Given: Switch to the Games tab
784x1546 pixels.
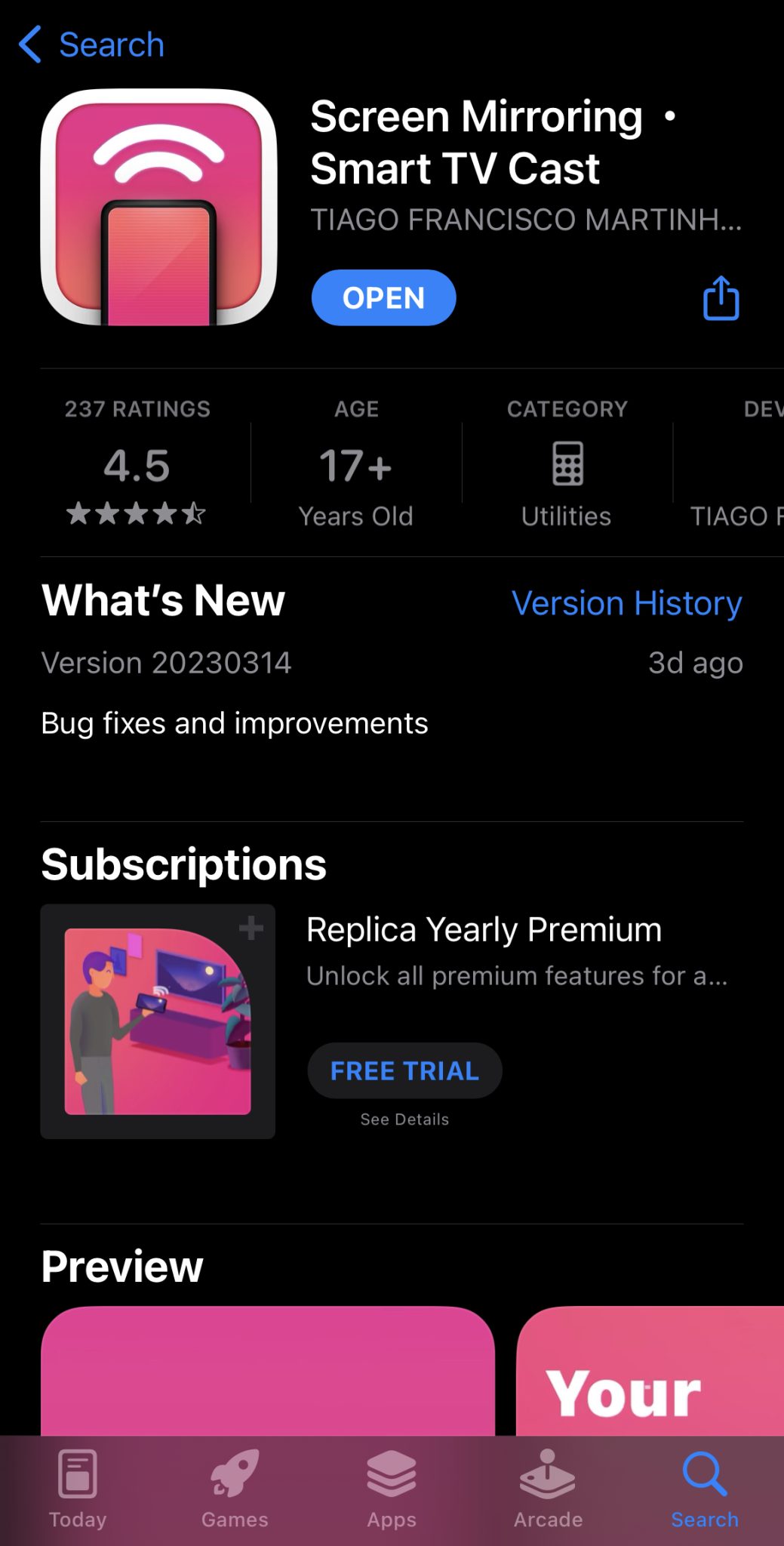Looking at the screenshot, I should (x=235, y=1489).
